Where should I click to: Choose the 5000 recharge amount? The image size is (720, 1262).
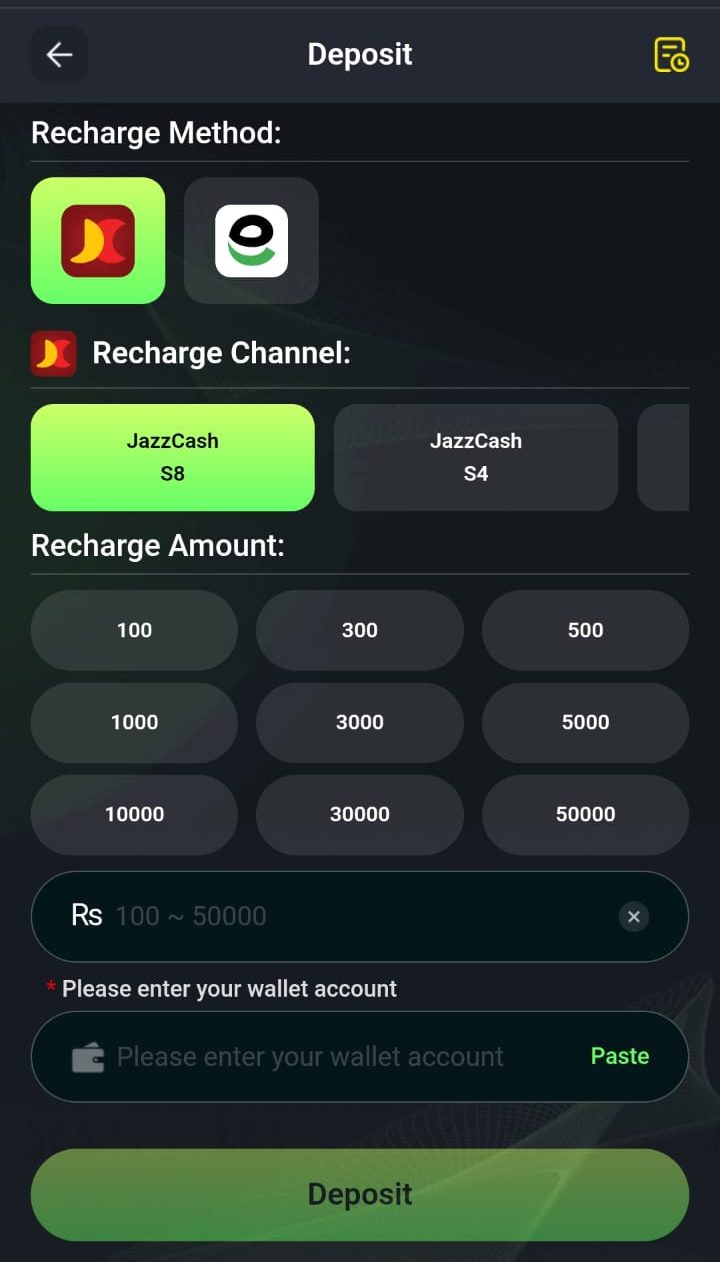coord(585,722)
